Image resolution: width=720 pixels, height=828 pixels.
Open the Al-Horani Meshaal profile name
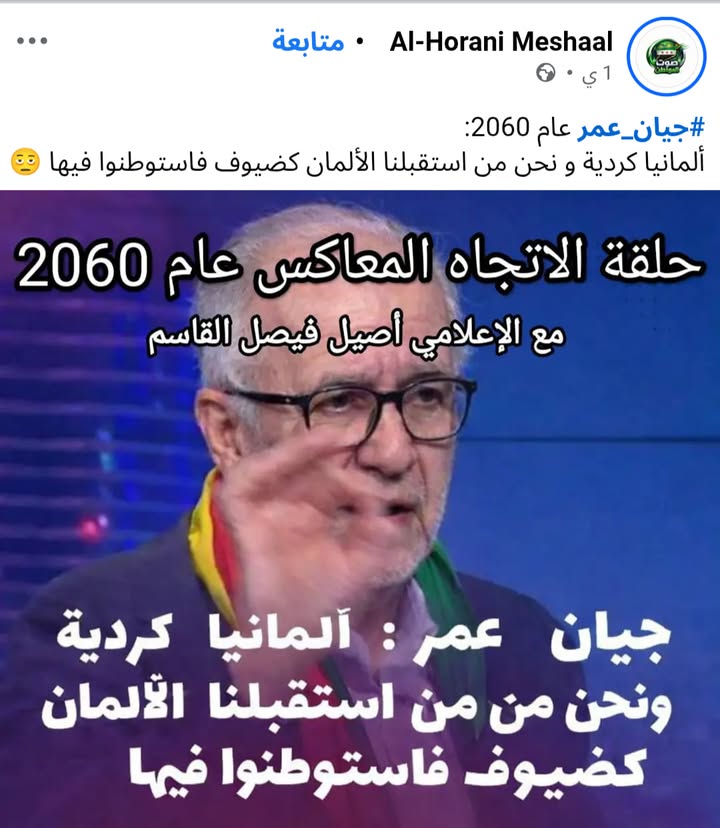click(x=501, y=42)
